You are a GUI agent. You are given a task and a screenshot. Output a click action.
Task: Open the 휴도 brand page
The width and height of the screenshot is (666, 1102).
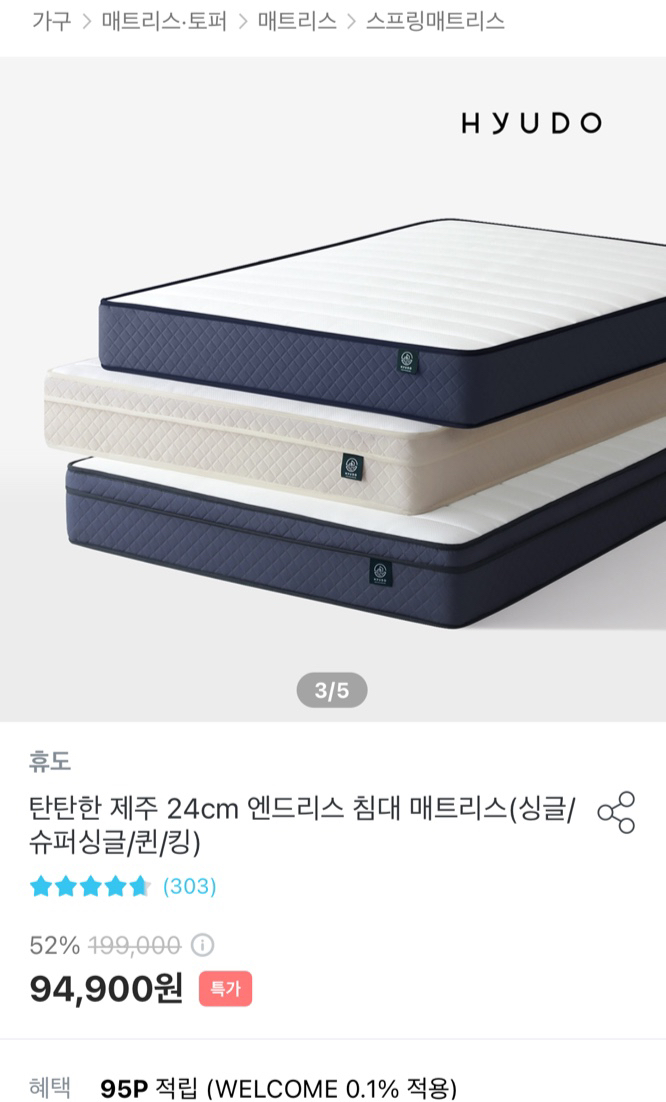coord(50,761)
